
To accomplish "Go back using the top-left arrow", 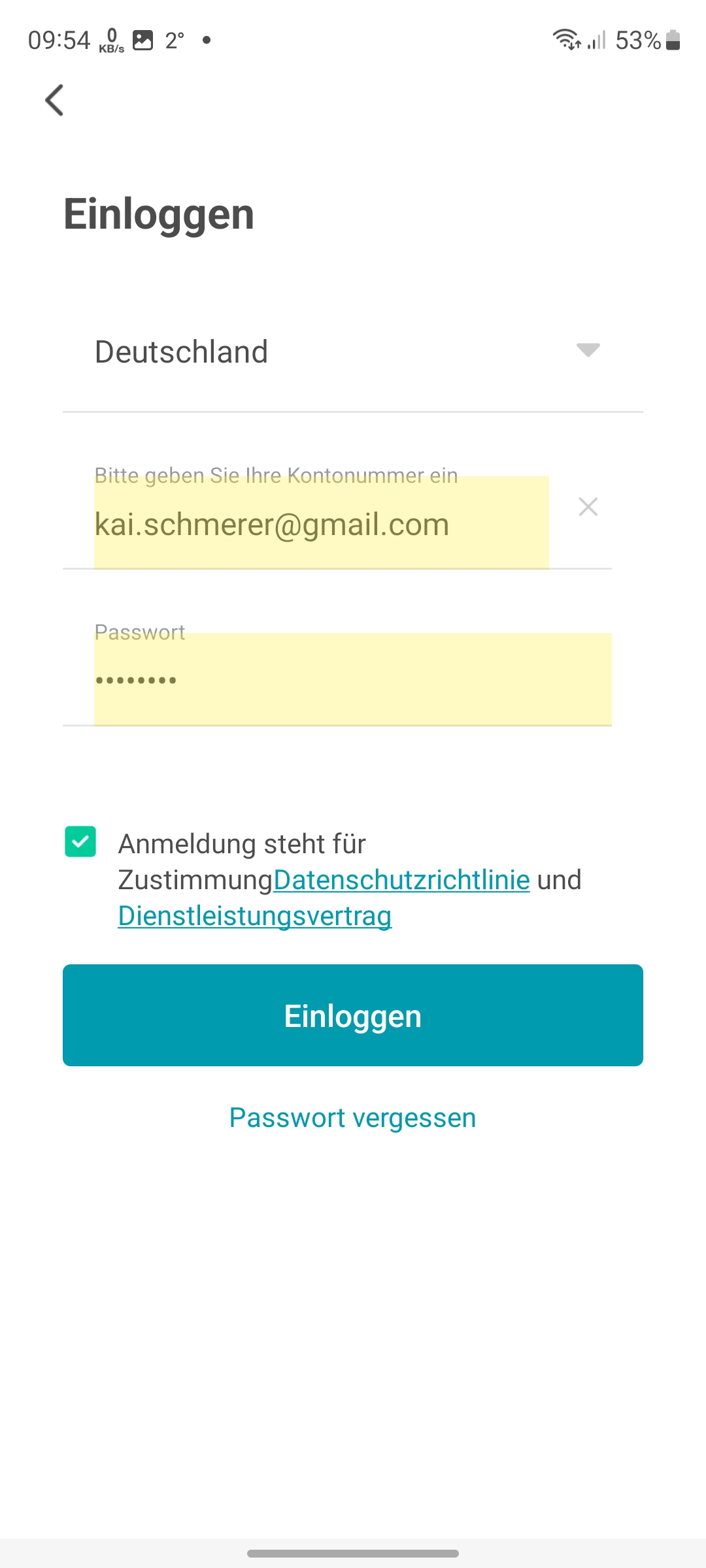I will [x=54, y=100].
